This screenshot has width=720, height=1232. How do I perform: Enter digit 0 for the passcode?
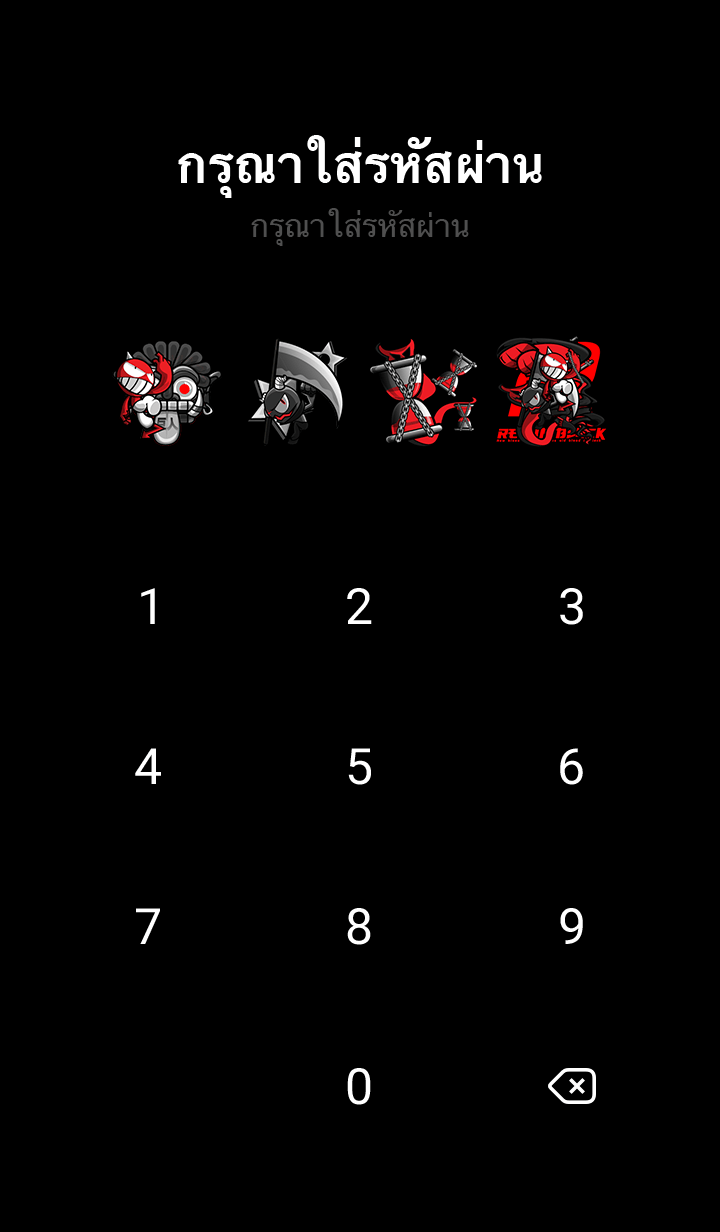coord(359,1087)
